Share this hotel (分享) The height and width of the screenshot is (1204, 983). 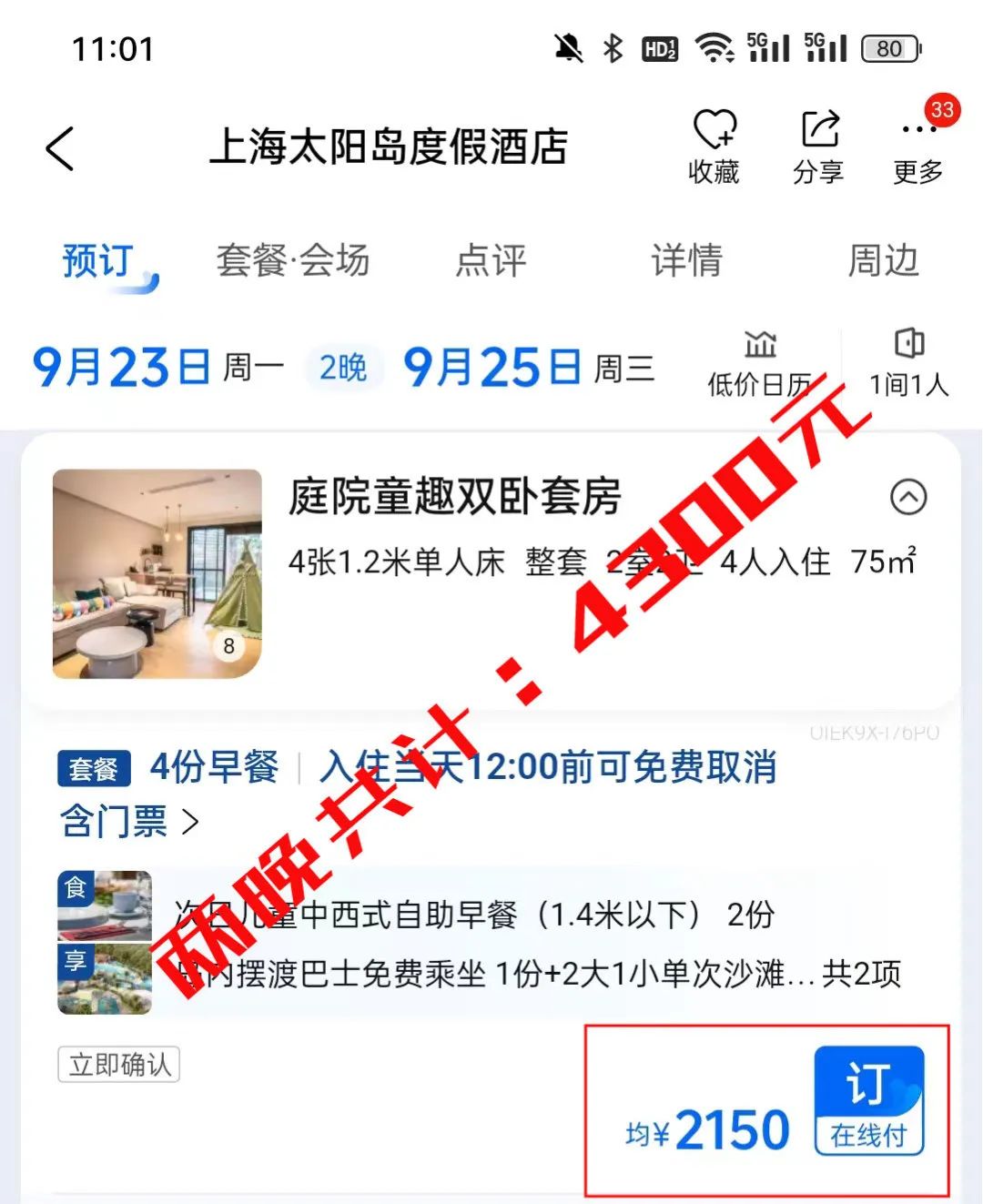[818, 147]
